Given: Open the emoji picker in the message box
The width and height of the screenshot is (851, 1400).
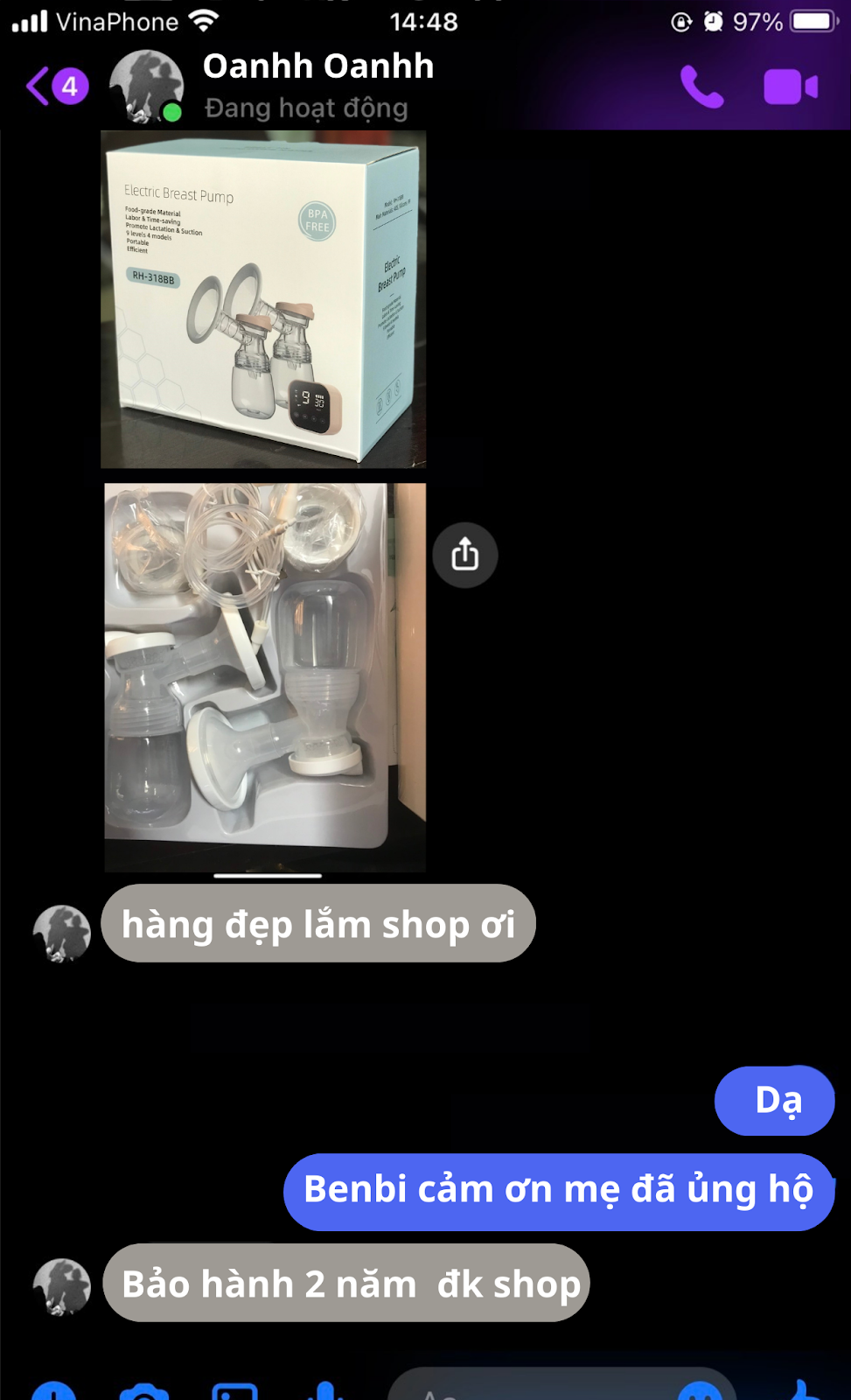Looking at the screenshot, I should [700, 1391].
